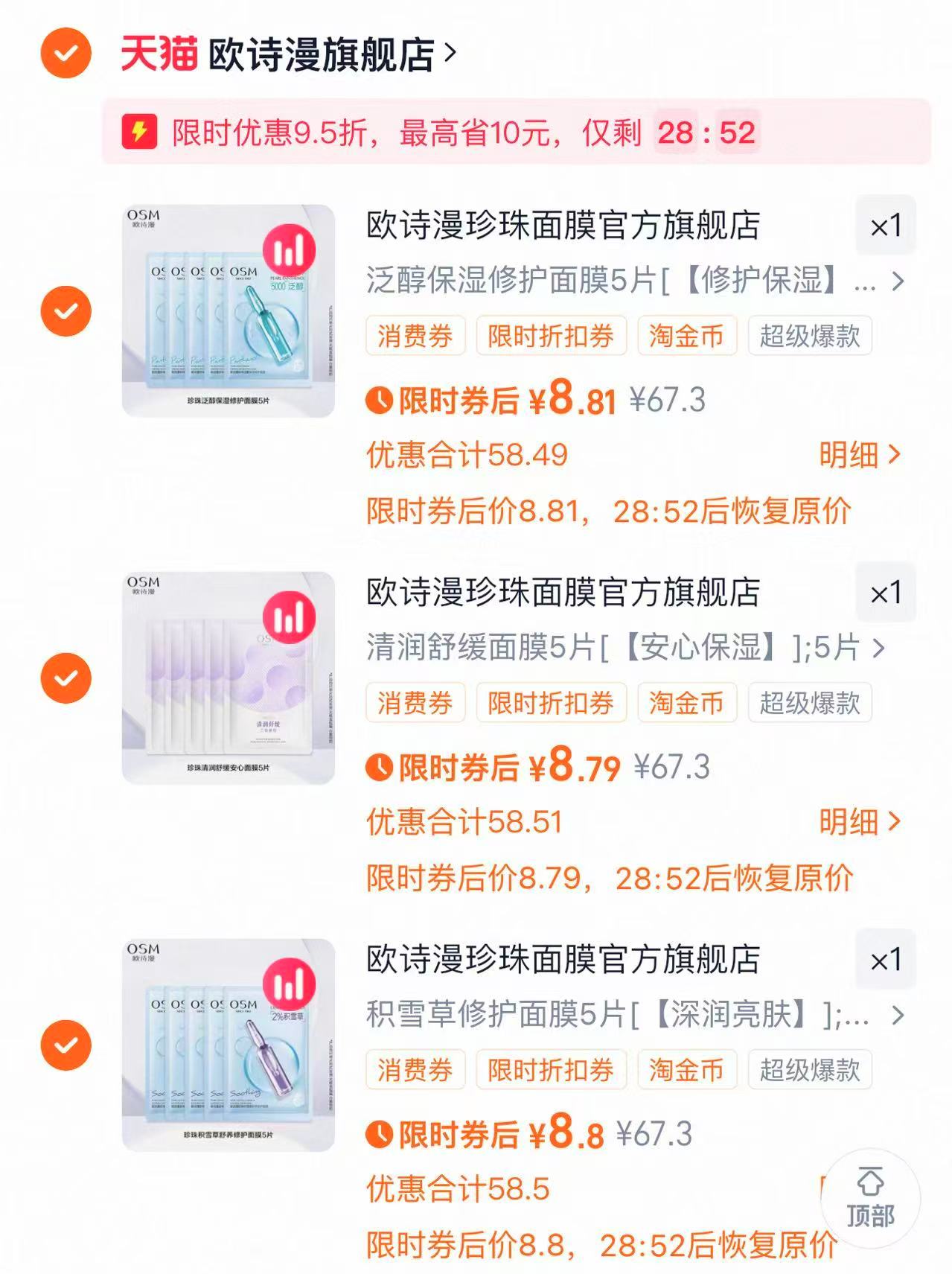Open the price trend chart on 泛醇保湿修护面膜
952x1274 pixels.
[x=290, y=250]
